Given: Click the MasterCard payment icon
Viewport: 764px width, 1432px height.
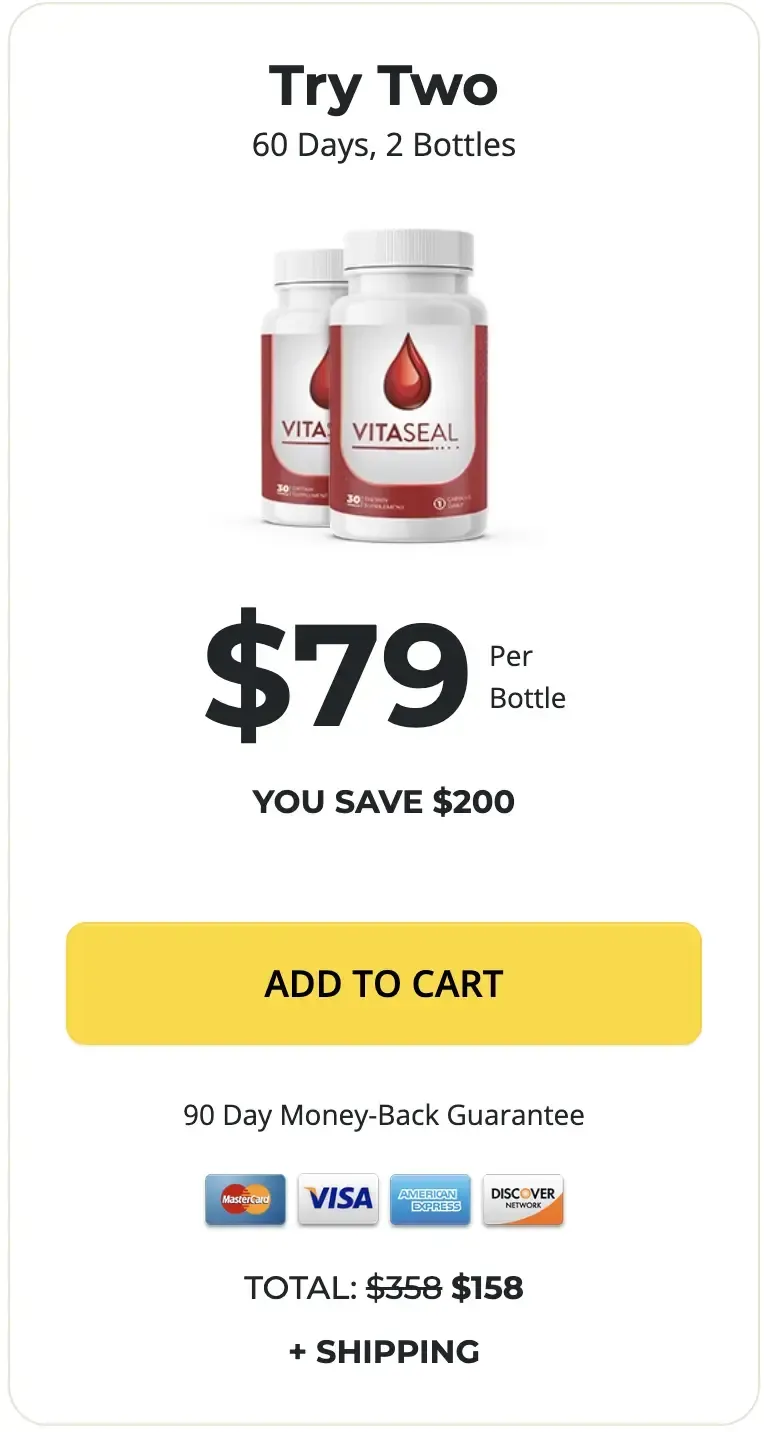Looking at the screenshot, I should [x=244, y=1199].
